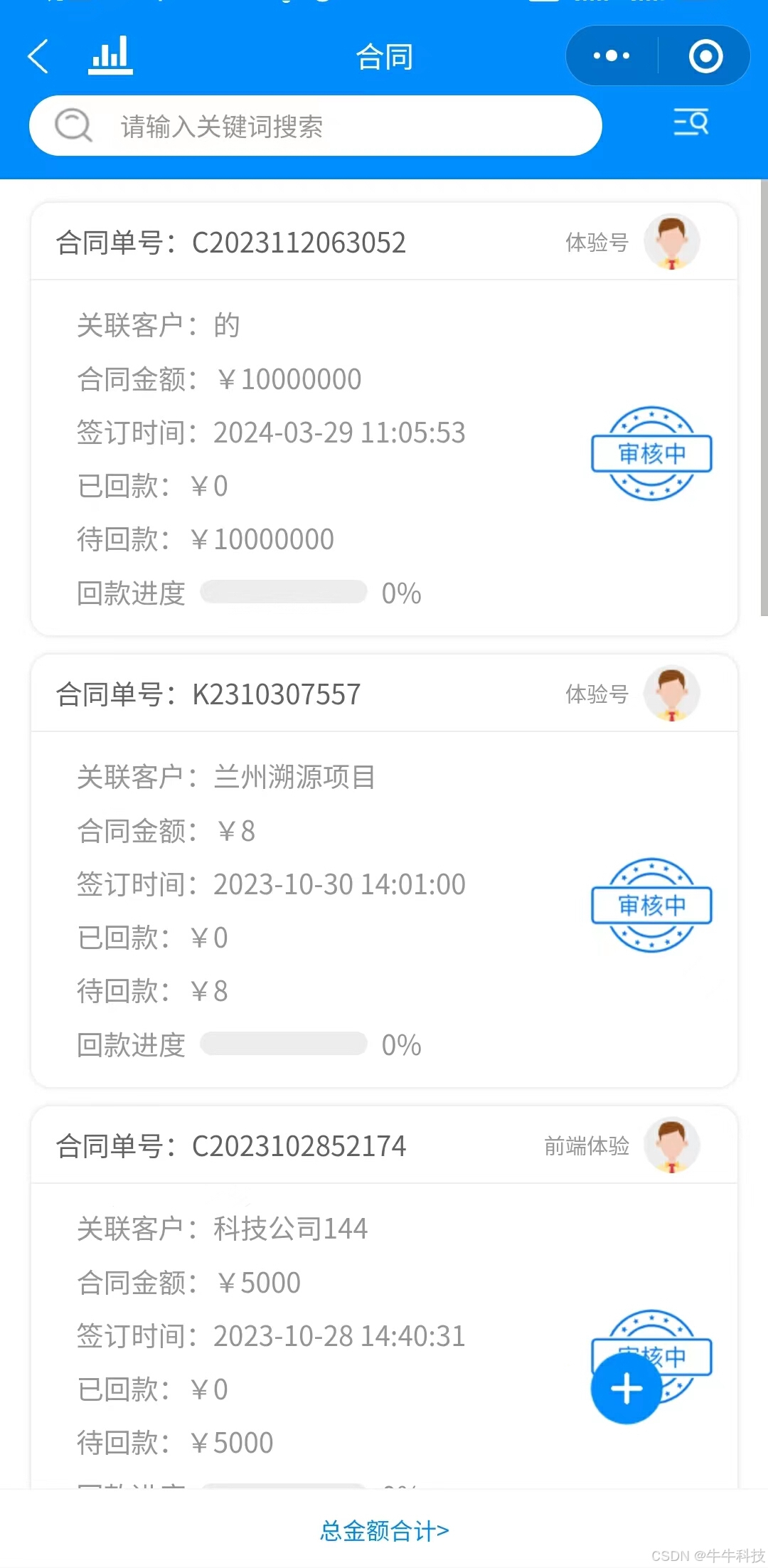This screenshot has width=768, height=1568.
Task: Click the magnifier icon inside the search box
Action: pyautogui.click(x=72, y=125)
